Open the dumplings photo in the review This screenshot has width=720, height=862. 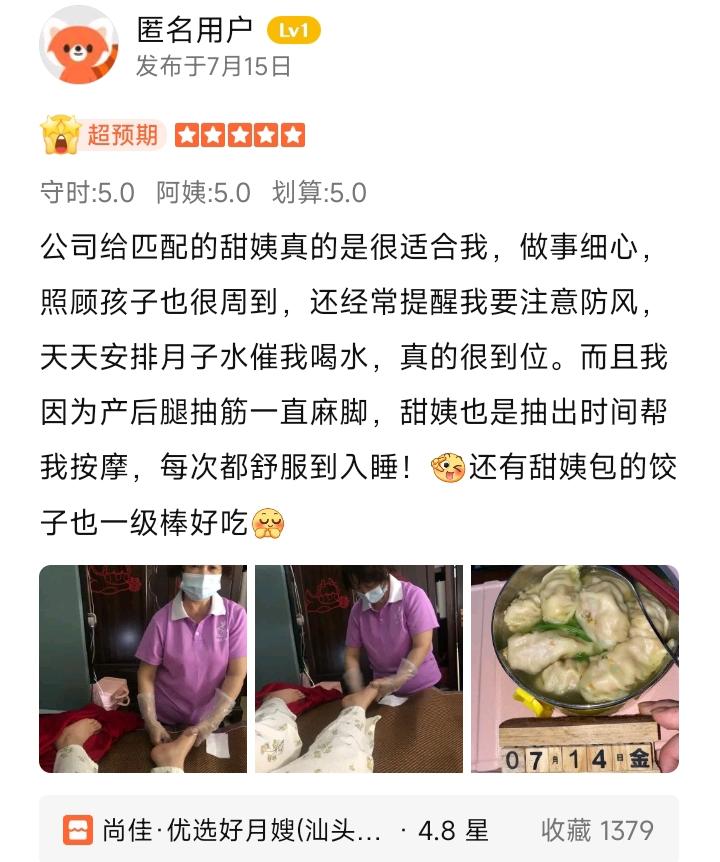(x=575, y=669)
